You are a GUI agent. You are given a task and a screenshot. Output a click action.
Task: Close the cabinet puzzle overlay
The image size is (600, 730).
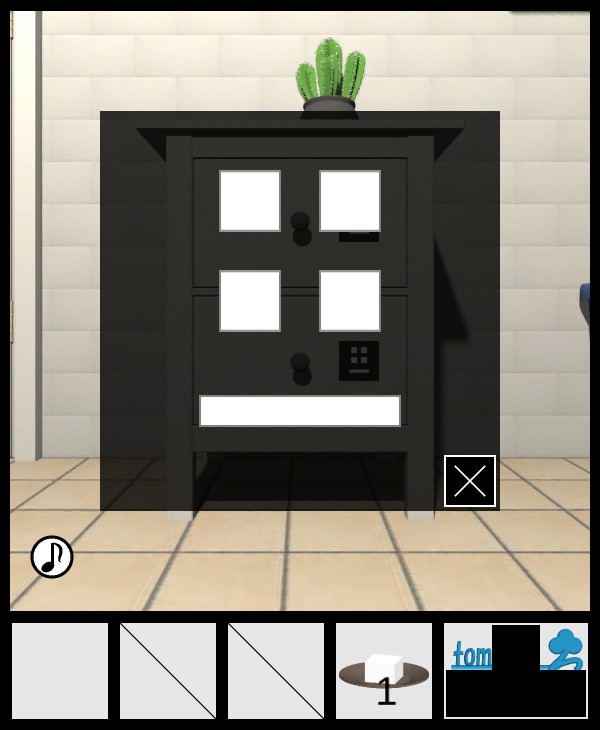click(470, 481)
